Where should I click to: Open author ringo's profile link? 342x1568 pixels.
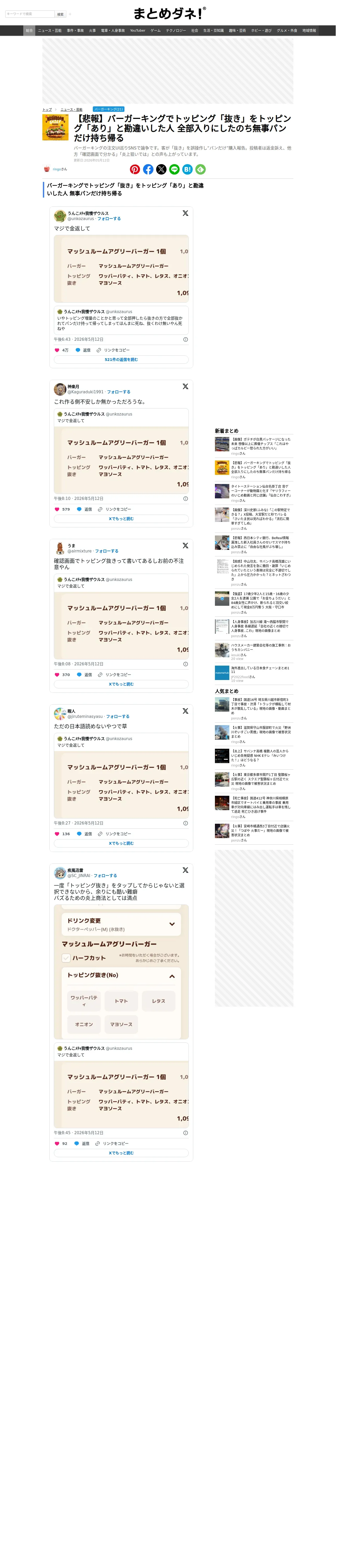[59, 169]
